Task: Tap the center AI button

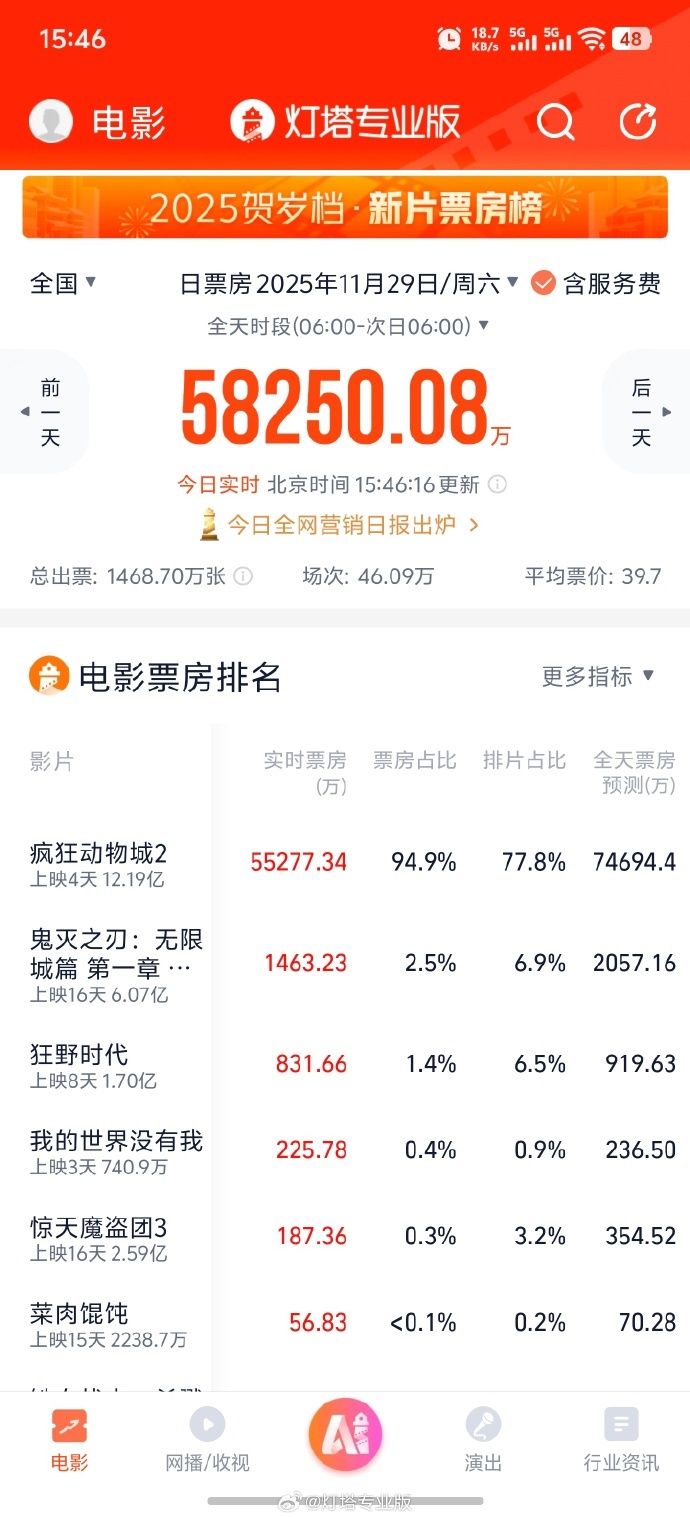Action: [x=345, y=1433]
